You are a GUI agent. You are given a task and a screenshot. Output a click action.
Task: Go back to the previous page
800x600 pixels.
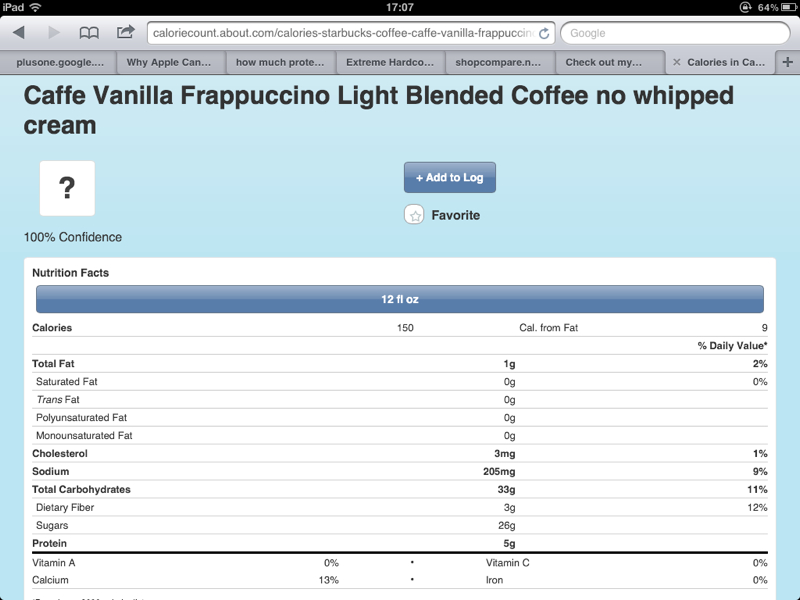[x=19, y=33]
